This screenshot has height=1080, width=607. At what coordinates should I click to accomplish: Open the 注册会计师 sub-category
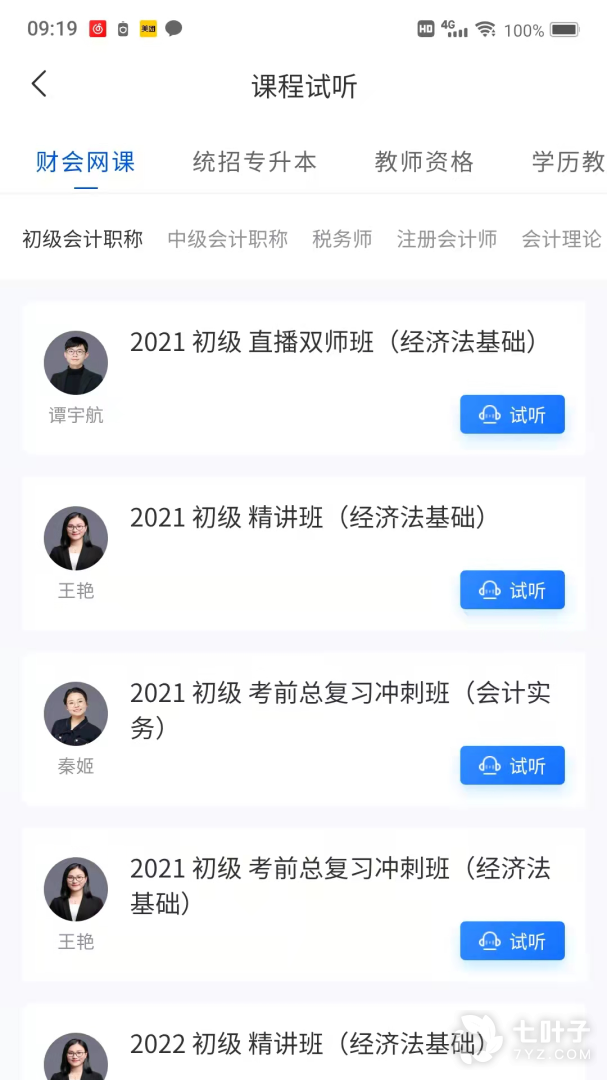[x=447, y=239]
